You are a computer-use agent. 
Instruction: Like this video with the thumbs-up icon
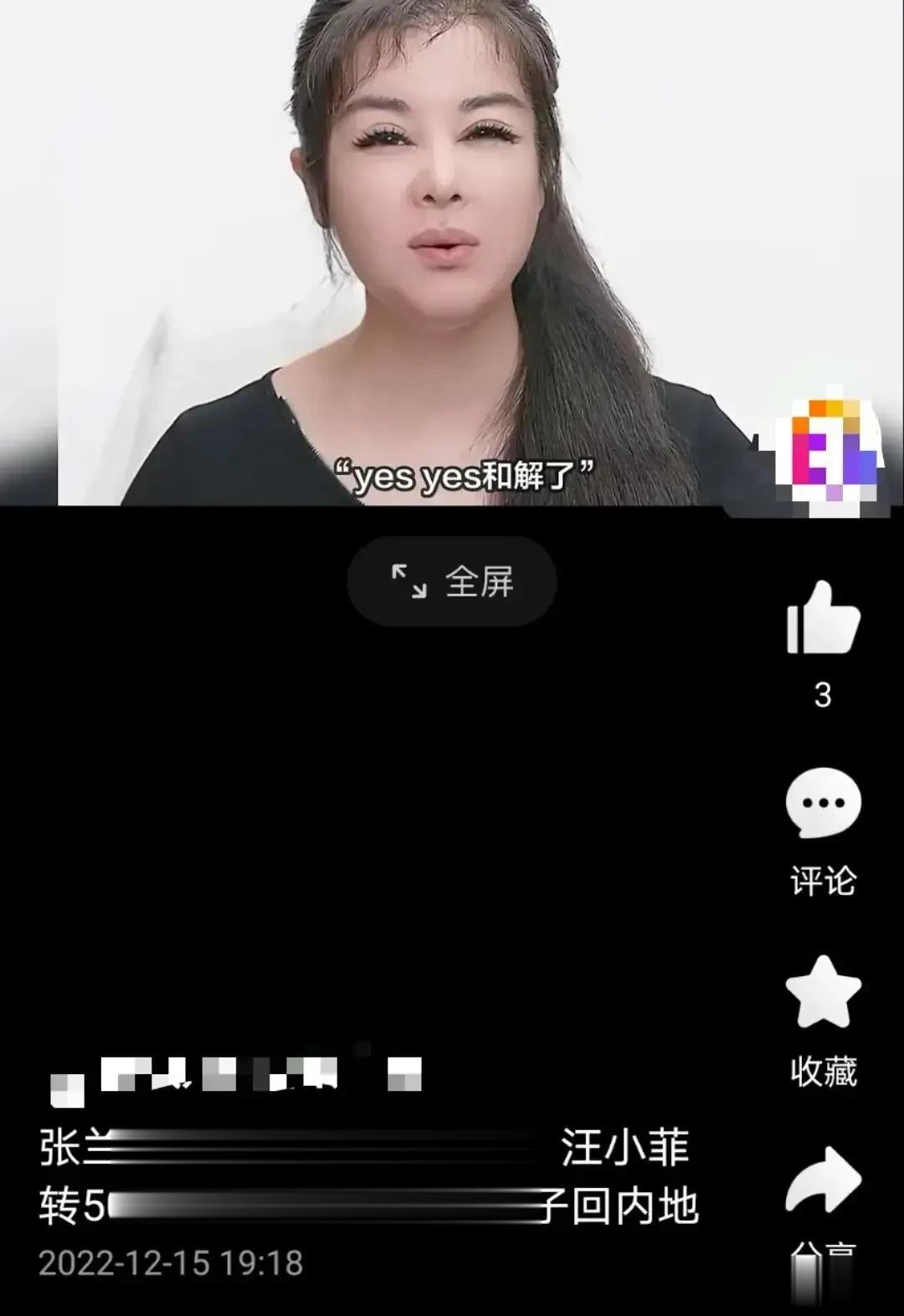tap(823, 619)
